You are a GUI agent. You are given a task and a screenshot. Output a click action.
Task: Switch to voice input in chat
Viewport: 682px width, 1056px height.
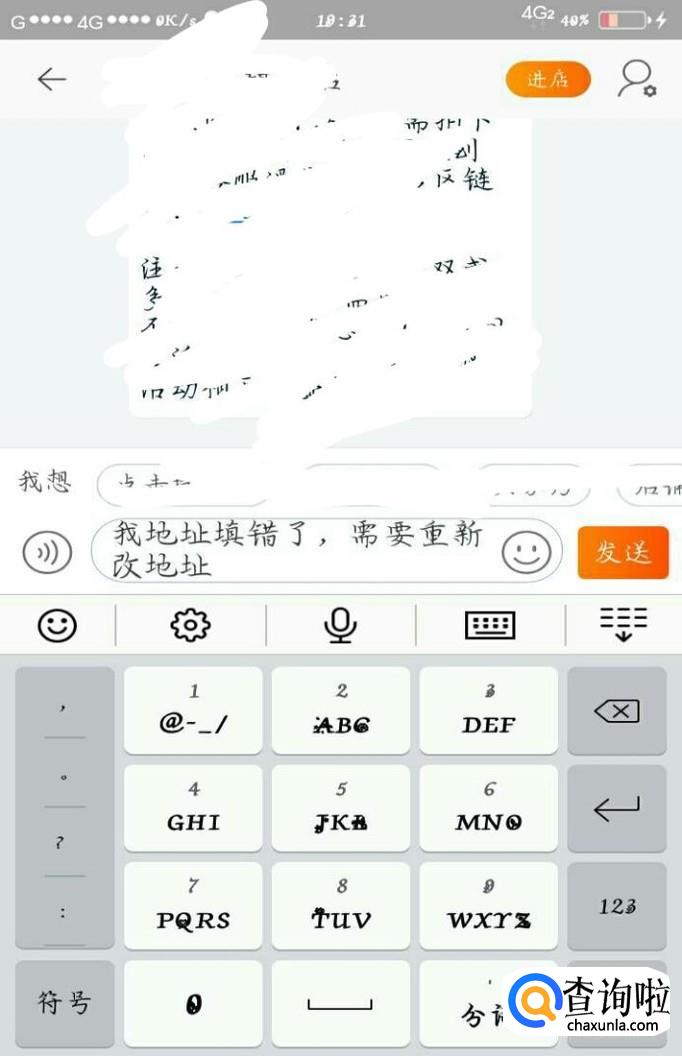pyautogui.click(x=47, y=552)
